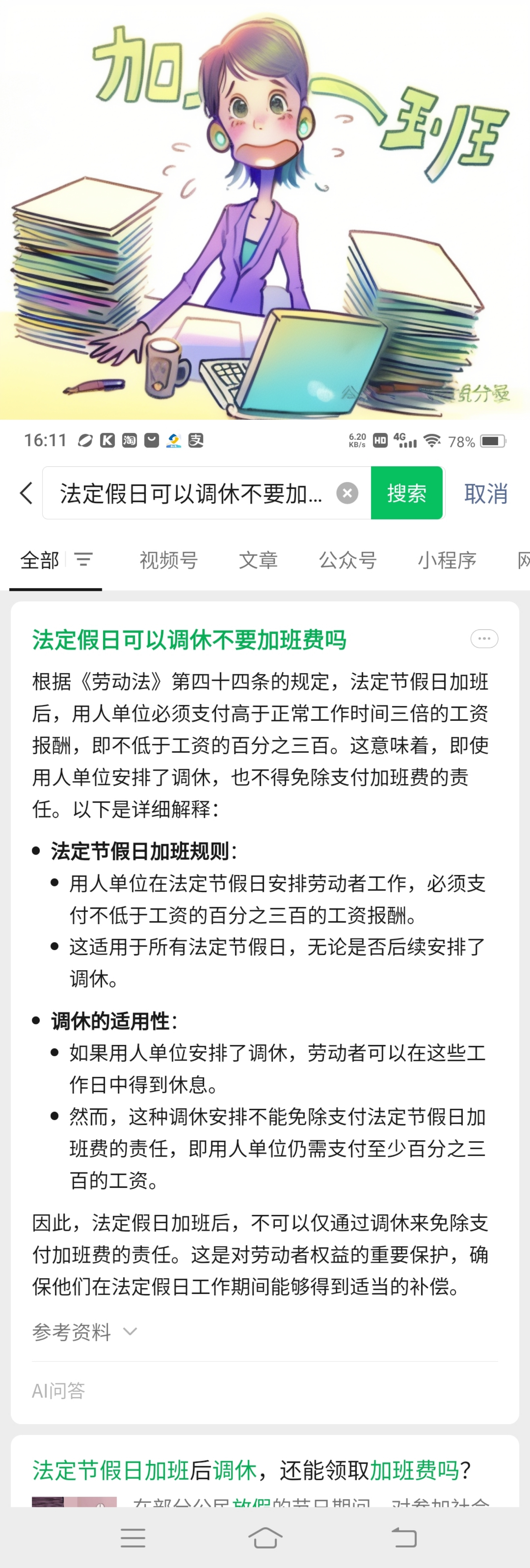
Task: Switch to the 视频号 tab
Action: (x=169, y=560)
